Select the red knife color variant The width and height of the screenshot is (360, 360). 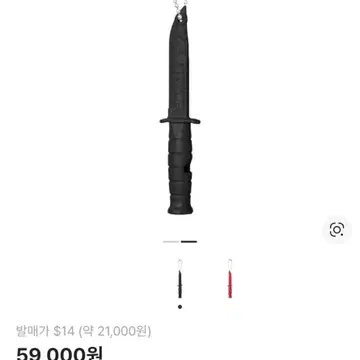click(230, 279)
